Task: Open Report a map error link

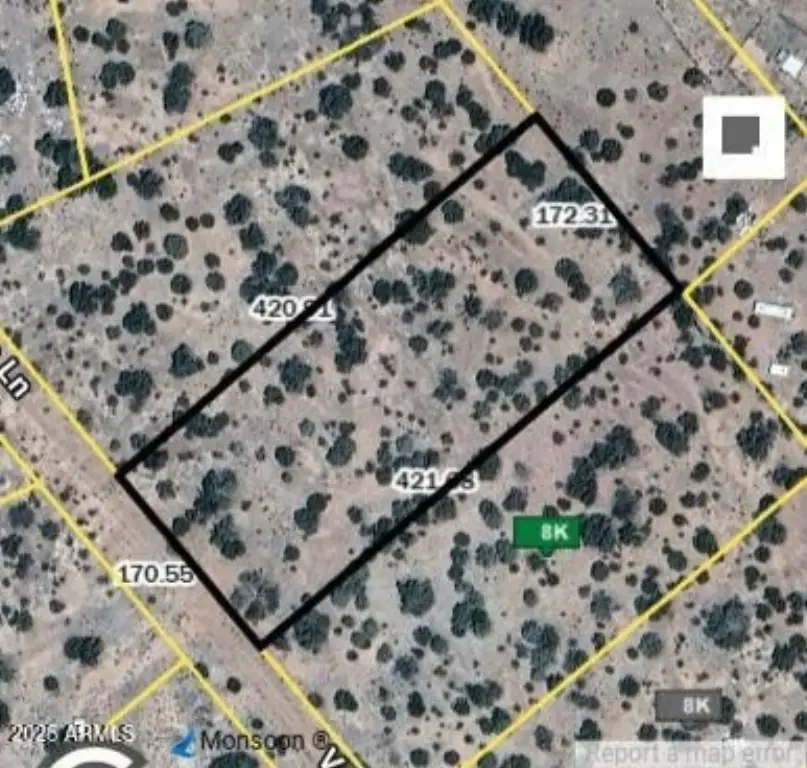Action: point(692,751)
